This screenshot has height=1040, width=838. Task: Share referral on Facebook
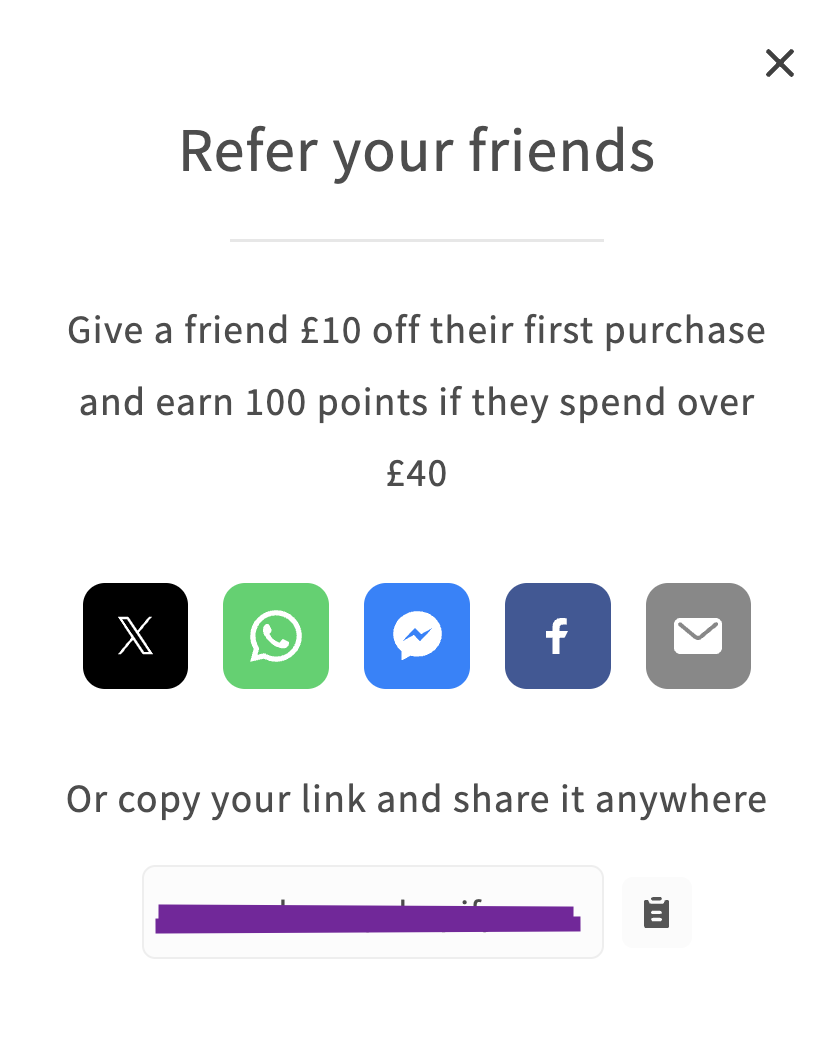tap(557, 636)
